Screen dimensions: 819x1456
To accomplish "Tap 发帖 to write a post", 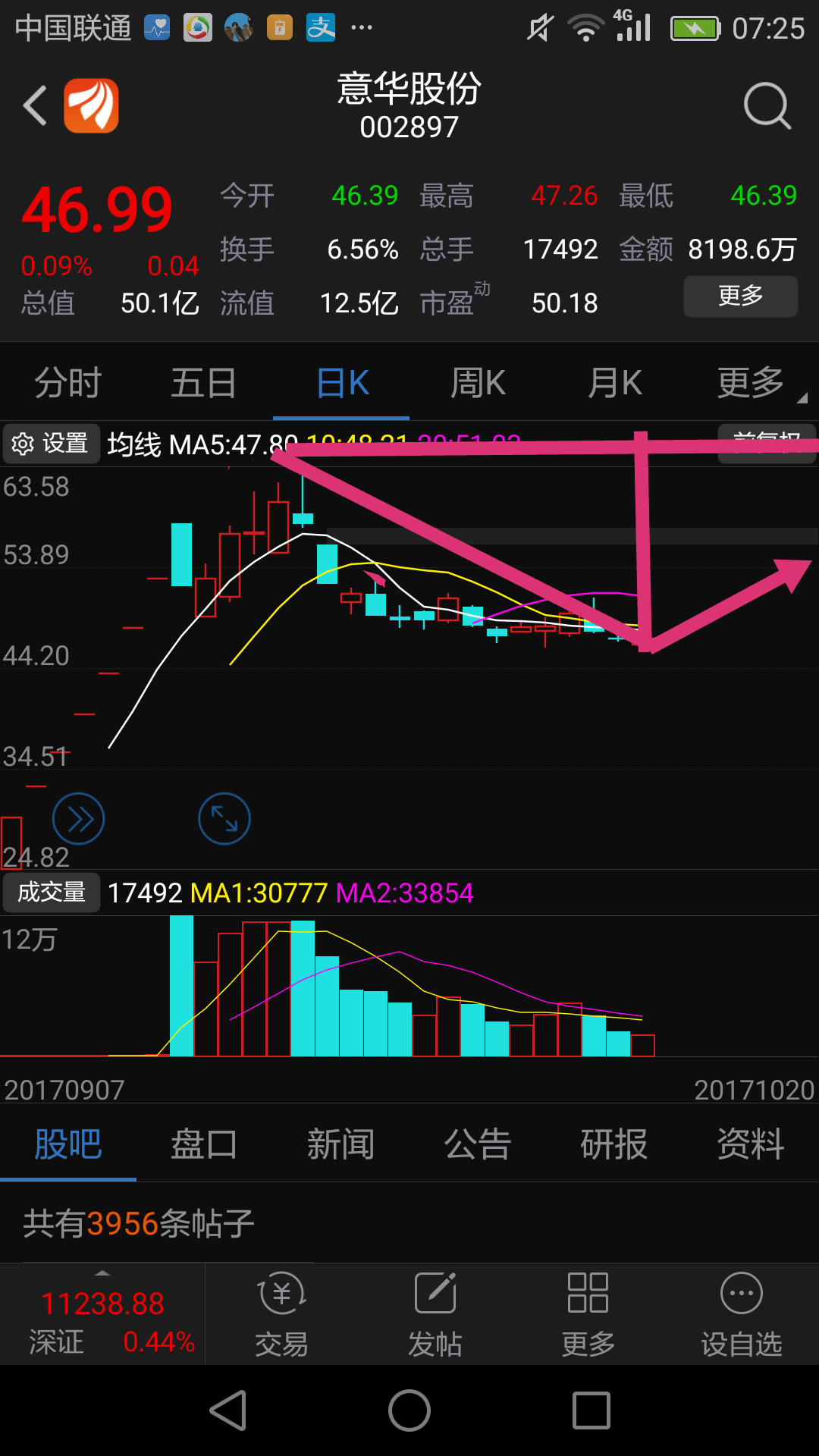I will pos(435,1315).
